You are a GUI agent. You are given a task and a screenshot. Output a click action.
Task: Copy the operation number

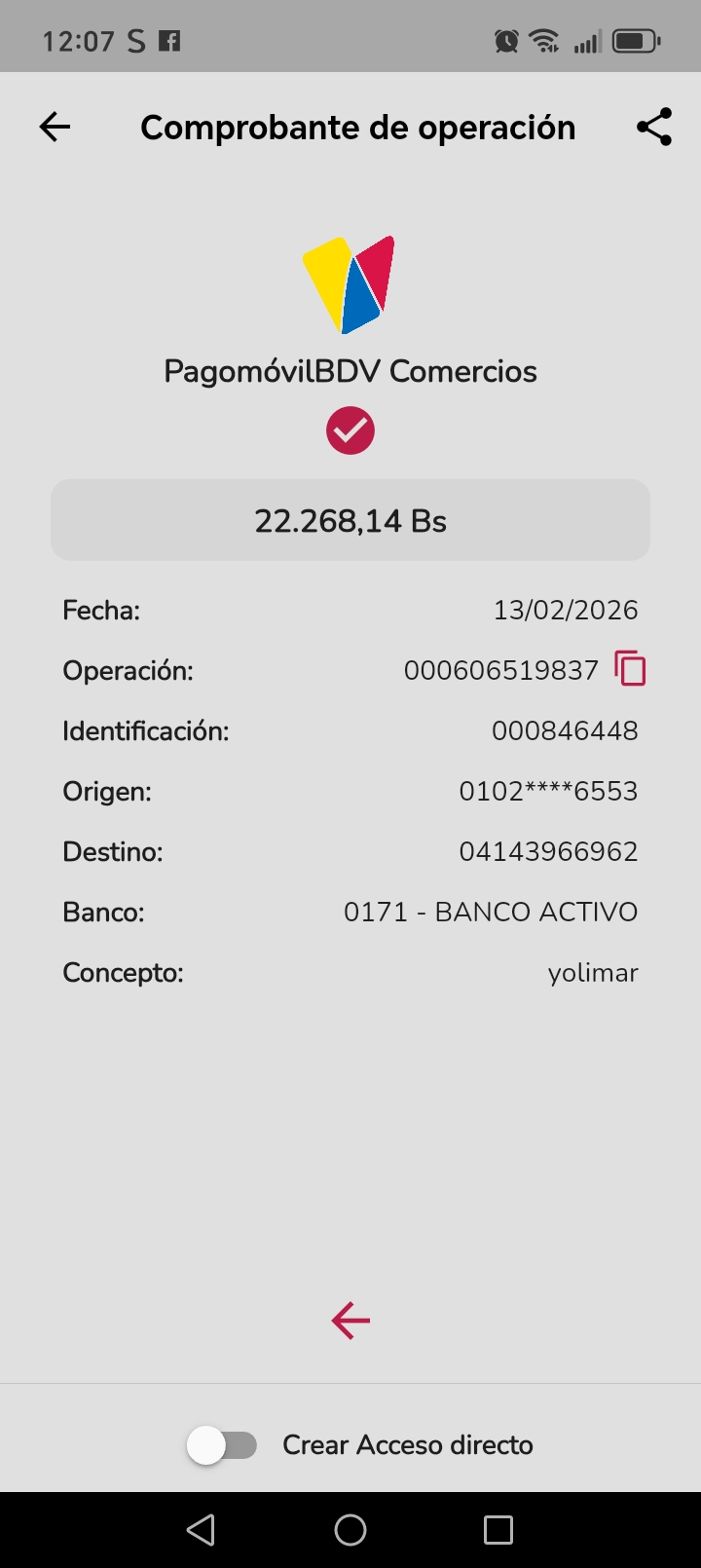click(630, 669)
